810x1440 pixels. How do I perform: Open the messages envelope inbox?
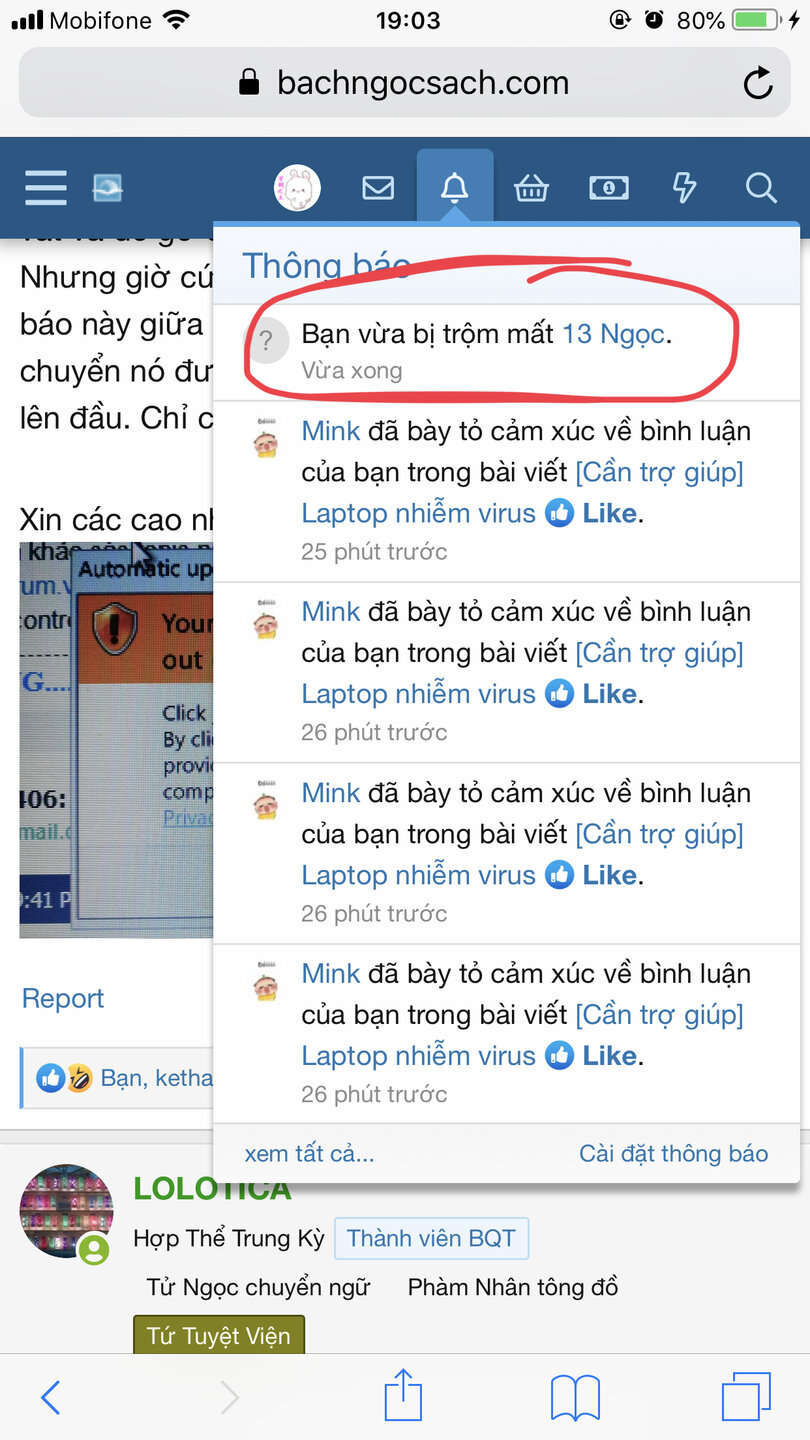click(378, 187)
